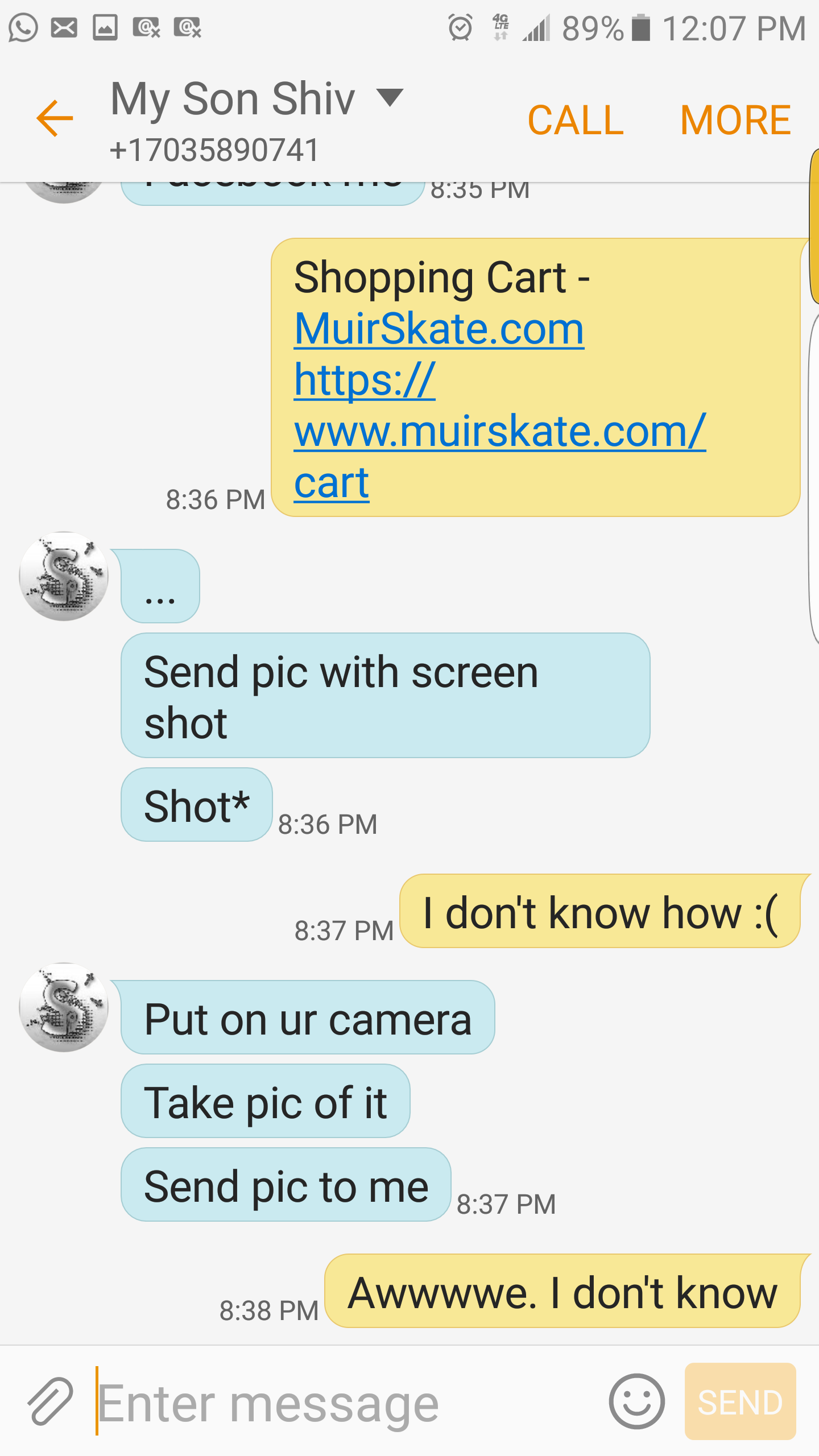Screen dimensions: 819x1456
Task: Open the MuirSkate.com link
Action: tap(439, 329)
